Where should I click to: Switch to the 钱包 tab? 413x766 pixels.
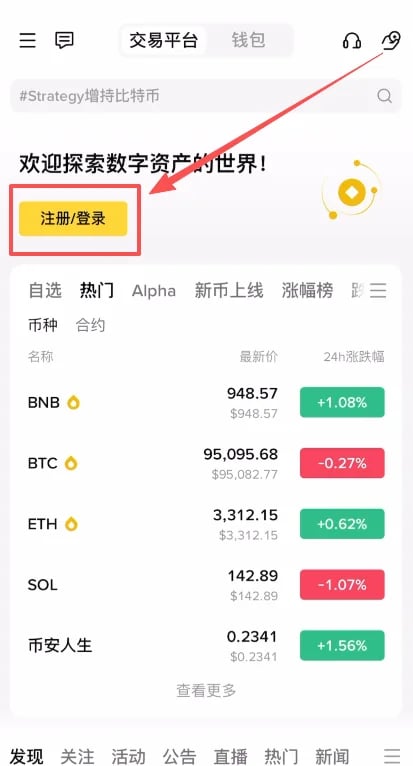pyautogui.click(x=248, y=40)
